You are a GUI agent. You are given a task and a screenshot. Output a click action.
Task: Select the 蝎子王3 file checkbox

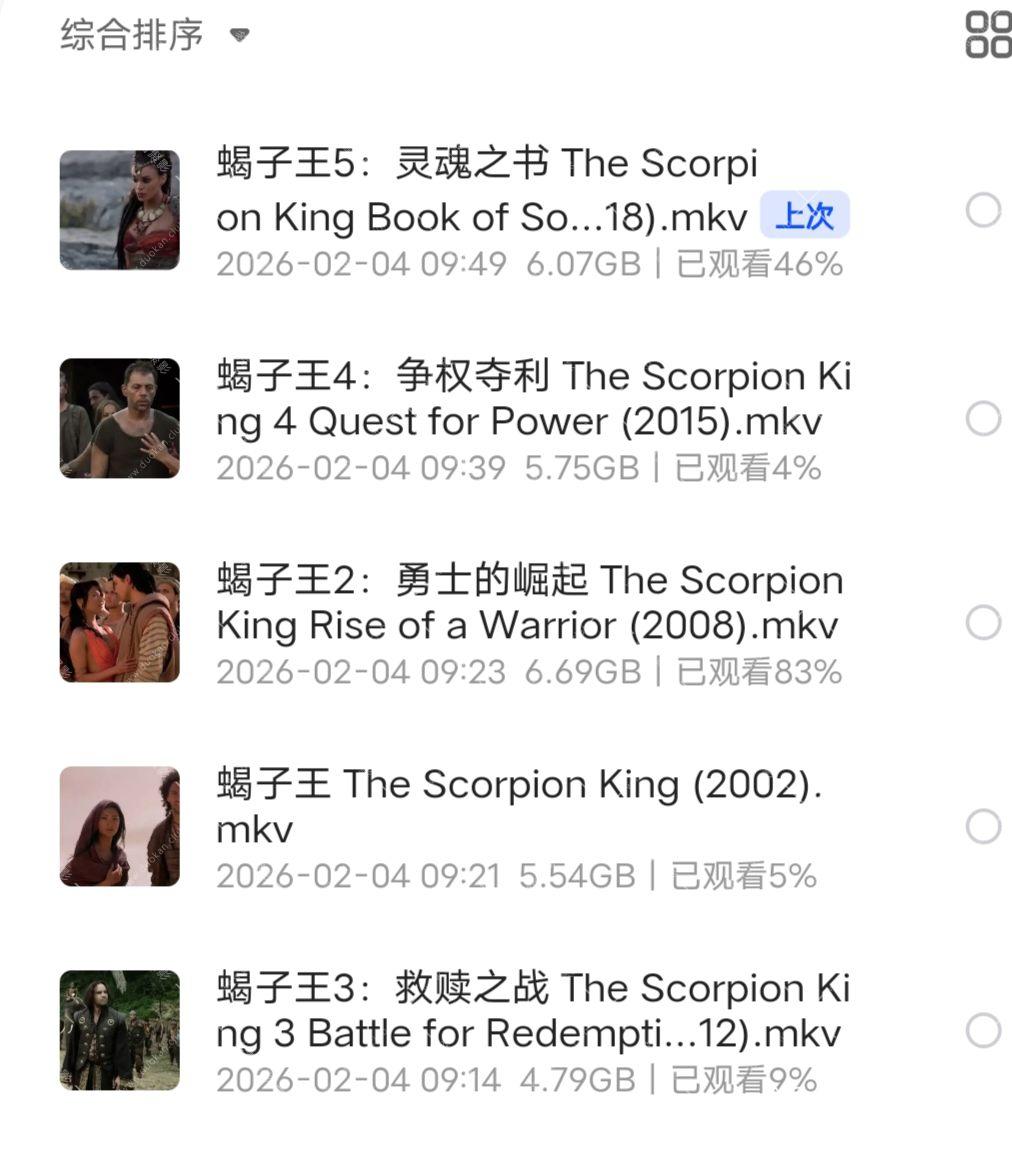(x=983, y=1031)
